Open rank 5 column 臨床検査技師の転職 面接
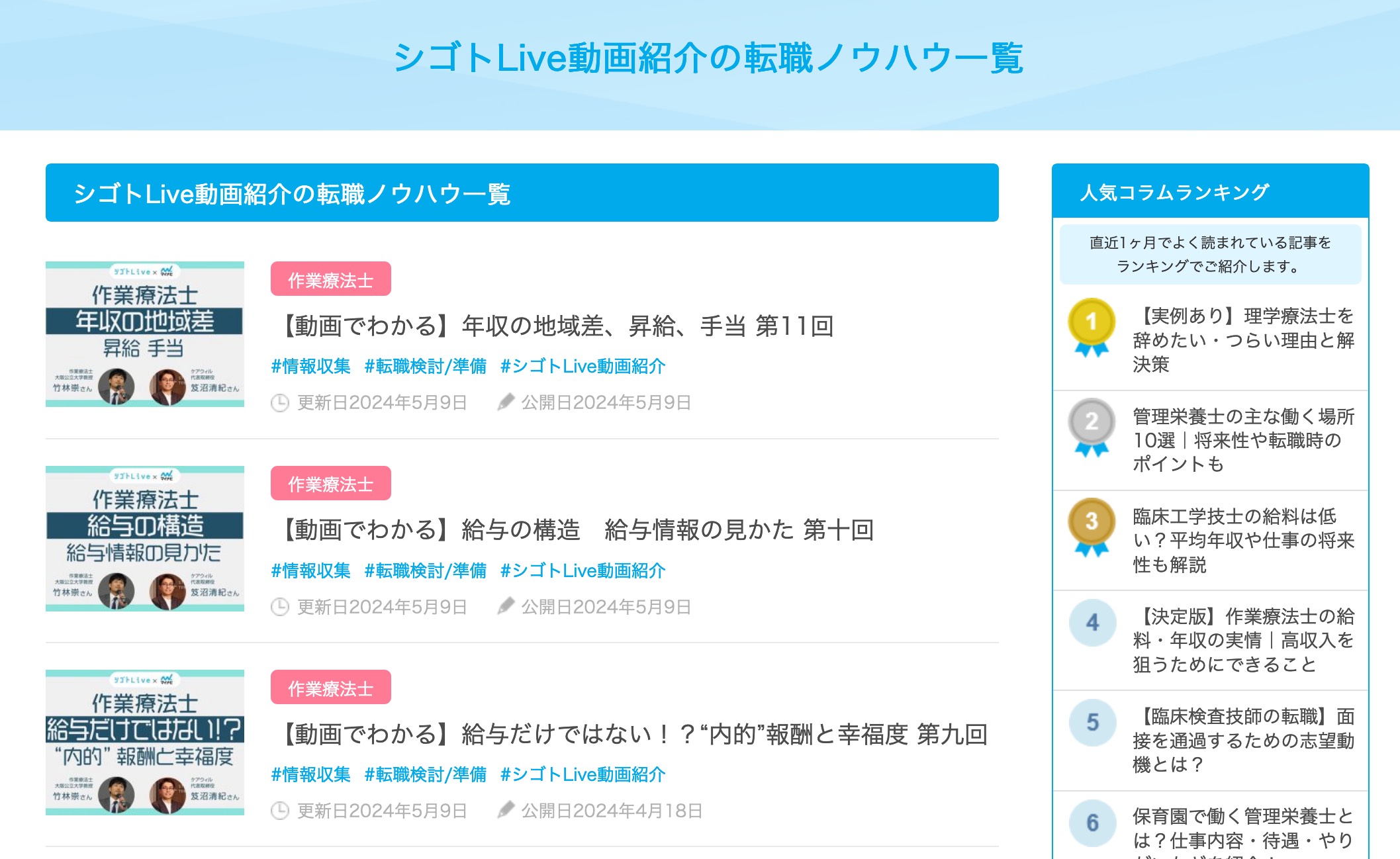Screen dimensions: 1400x859 [1242, 740]
